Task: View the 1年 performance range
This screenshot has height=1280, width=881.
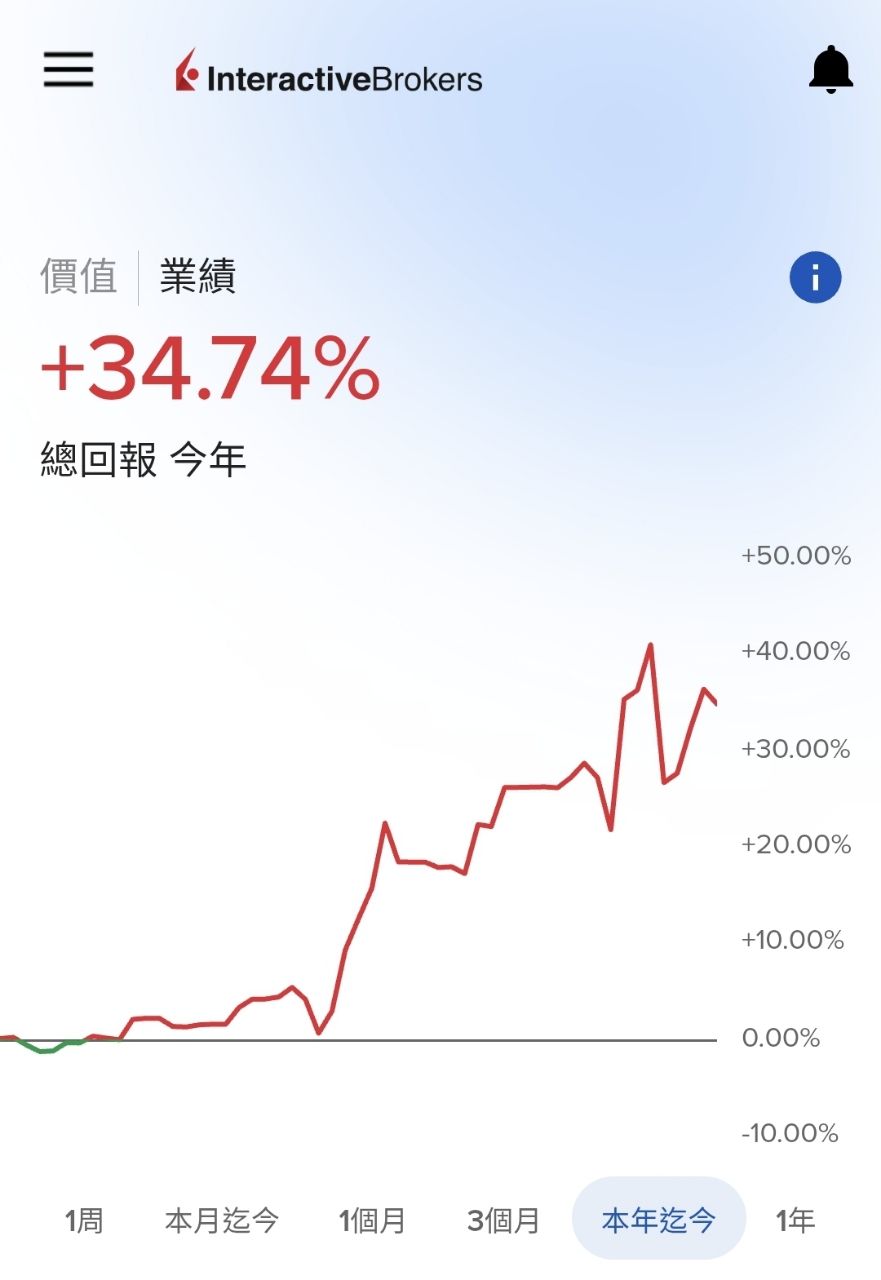Action: click(795, 1220)
